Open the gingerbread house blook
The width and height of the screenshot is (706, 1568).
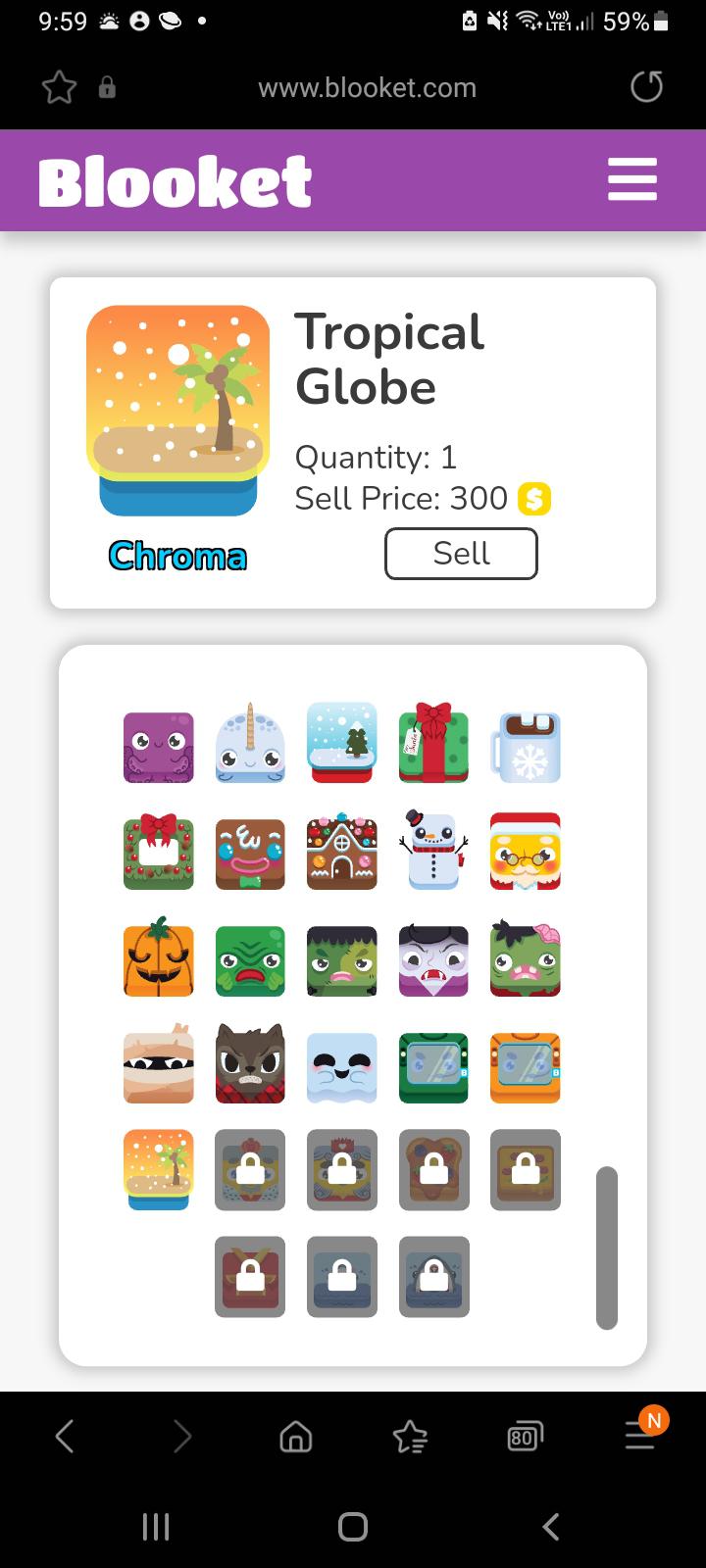pos(341,851)
